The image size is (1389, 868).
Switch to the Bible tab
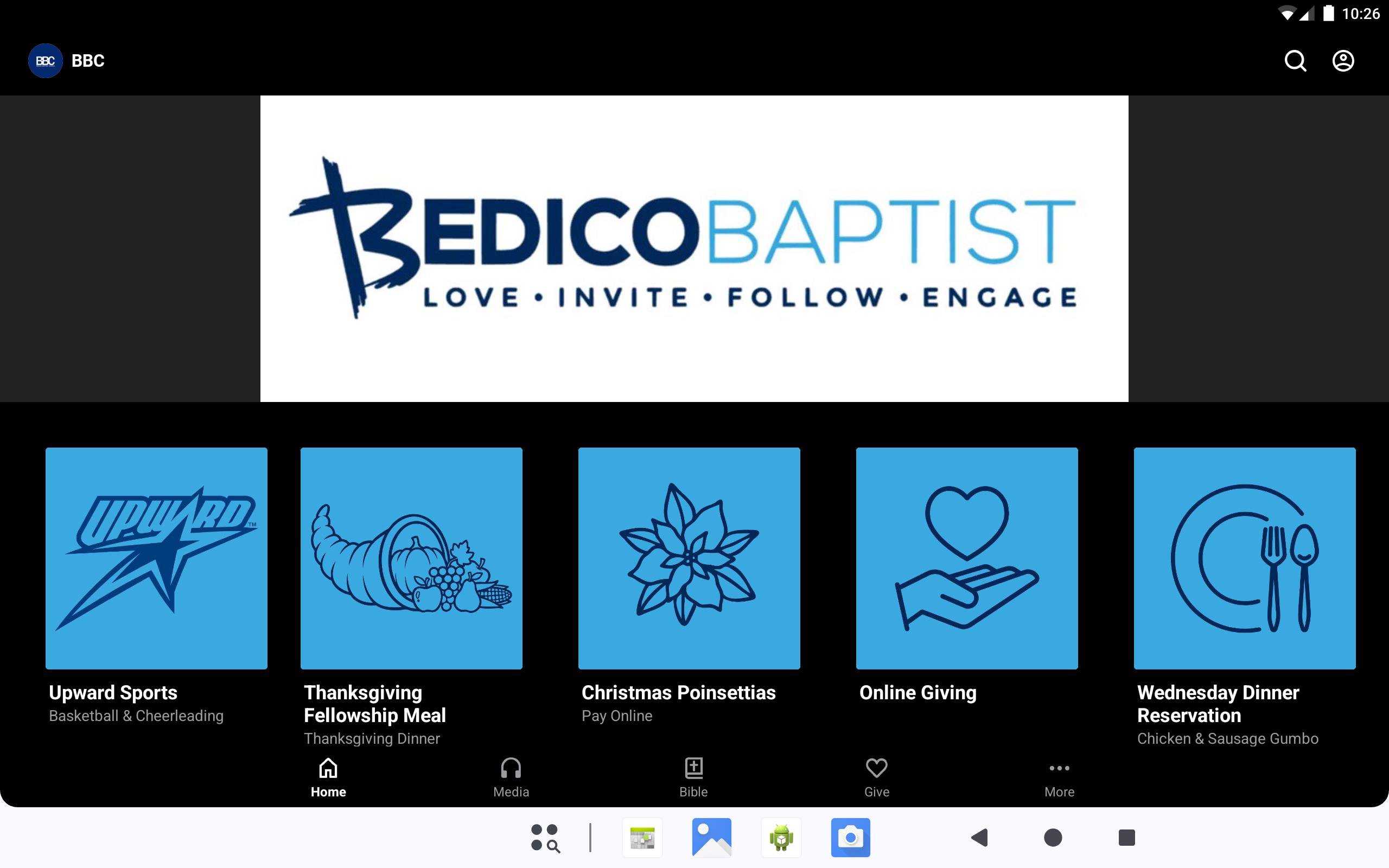[x=693, y=777]
